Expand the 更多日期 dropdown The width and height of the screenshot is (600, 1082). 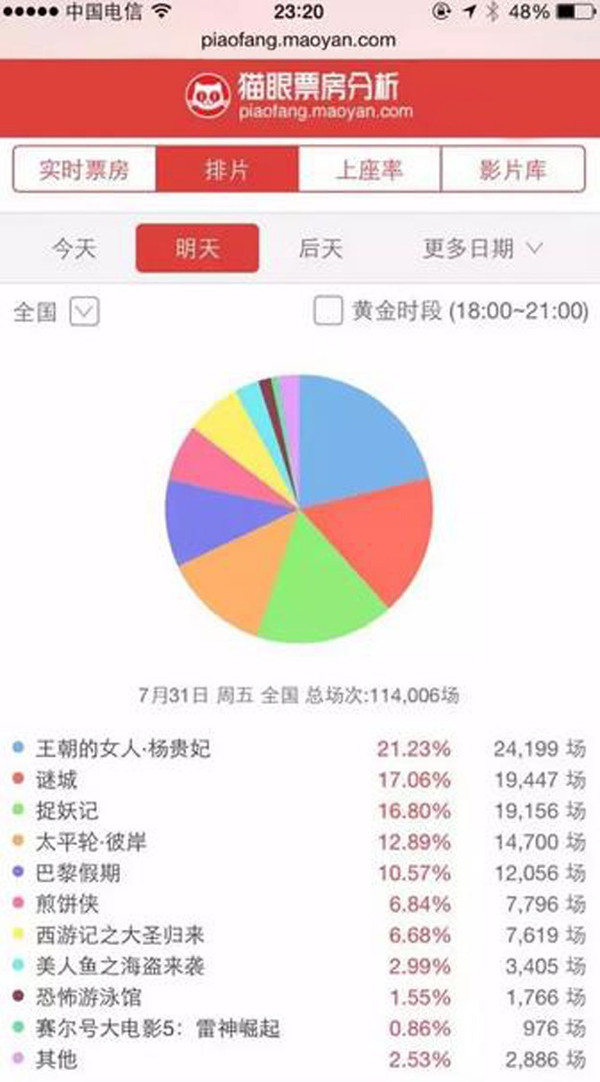click(x=483, y=248)
